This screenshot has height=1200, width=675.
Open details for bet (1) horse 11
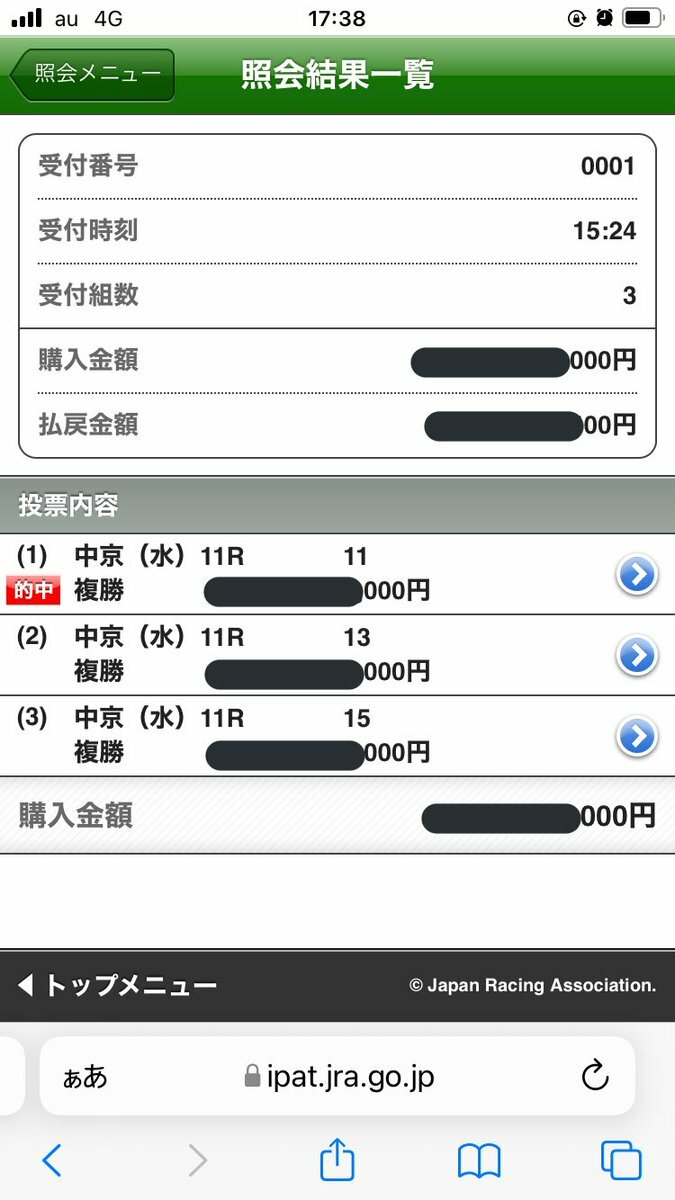pyautogui.click(x=637, y=575)
